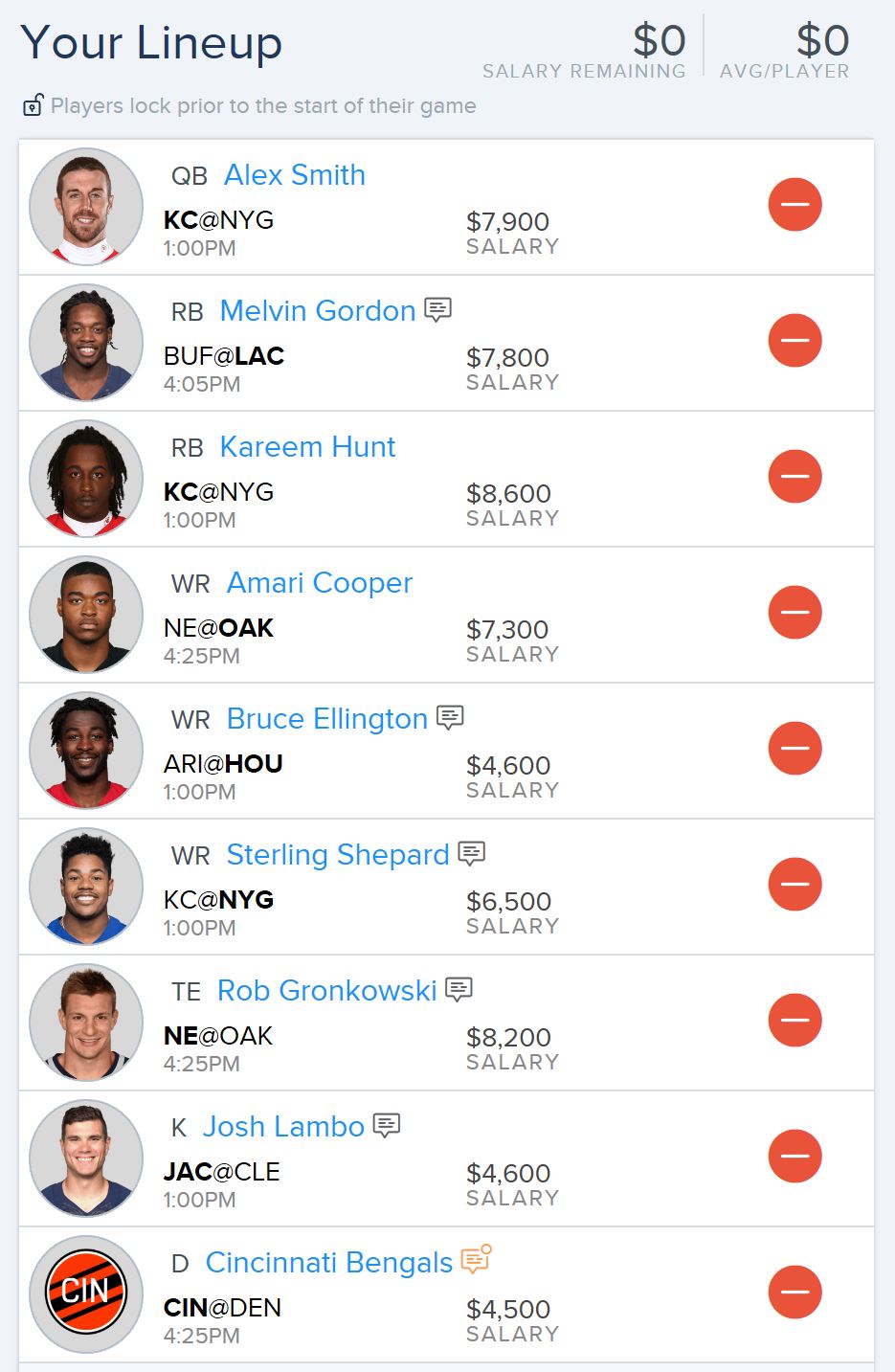This screenshot has width=895, height=1372.
Task: Remove Cincinnati Bengals defense from the lineup
Action: 794,1292
